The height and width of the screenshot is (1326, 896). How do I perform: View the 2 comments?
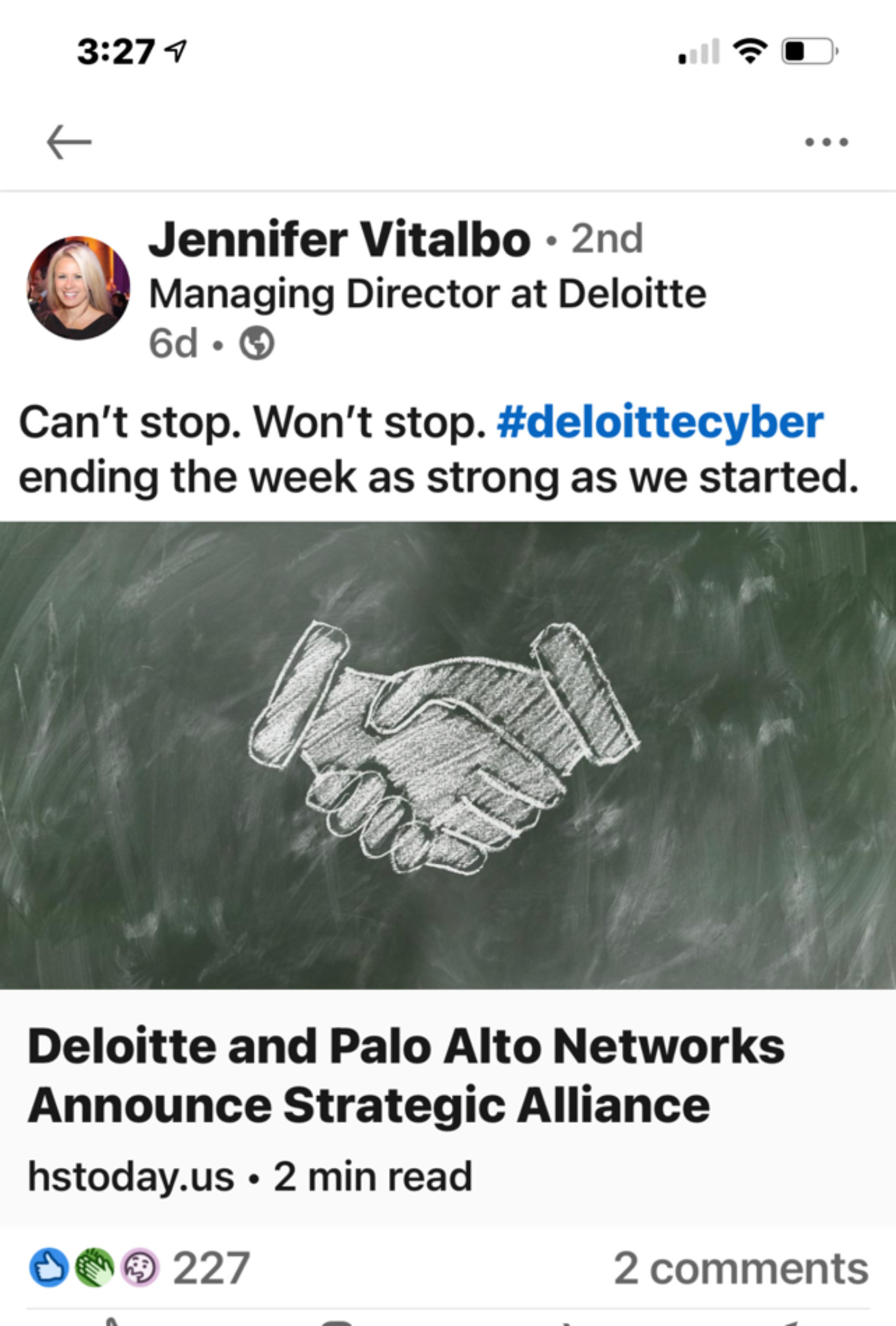point(741,1268)
